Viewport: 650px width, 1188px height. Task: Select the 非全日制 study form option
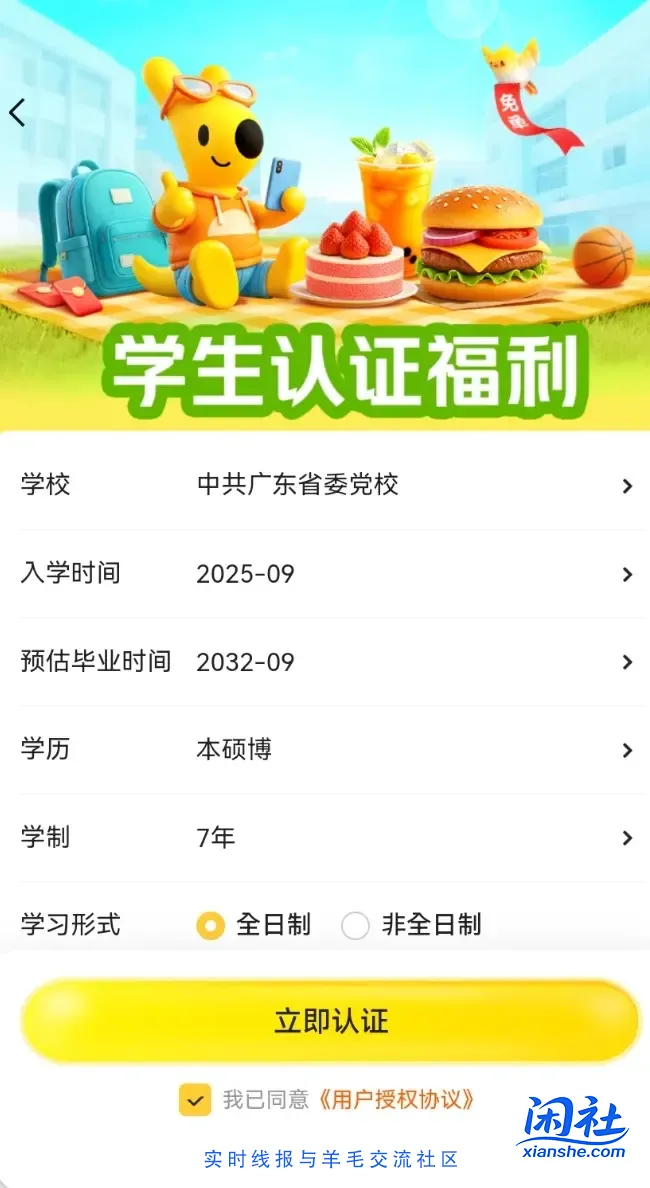click(356, 925)
